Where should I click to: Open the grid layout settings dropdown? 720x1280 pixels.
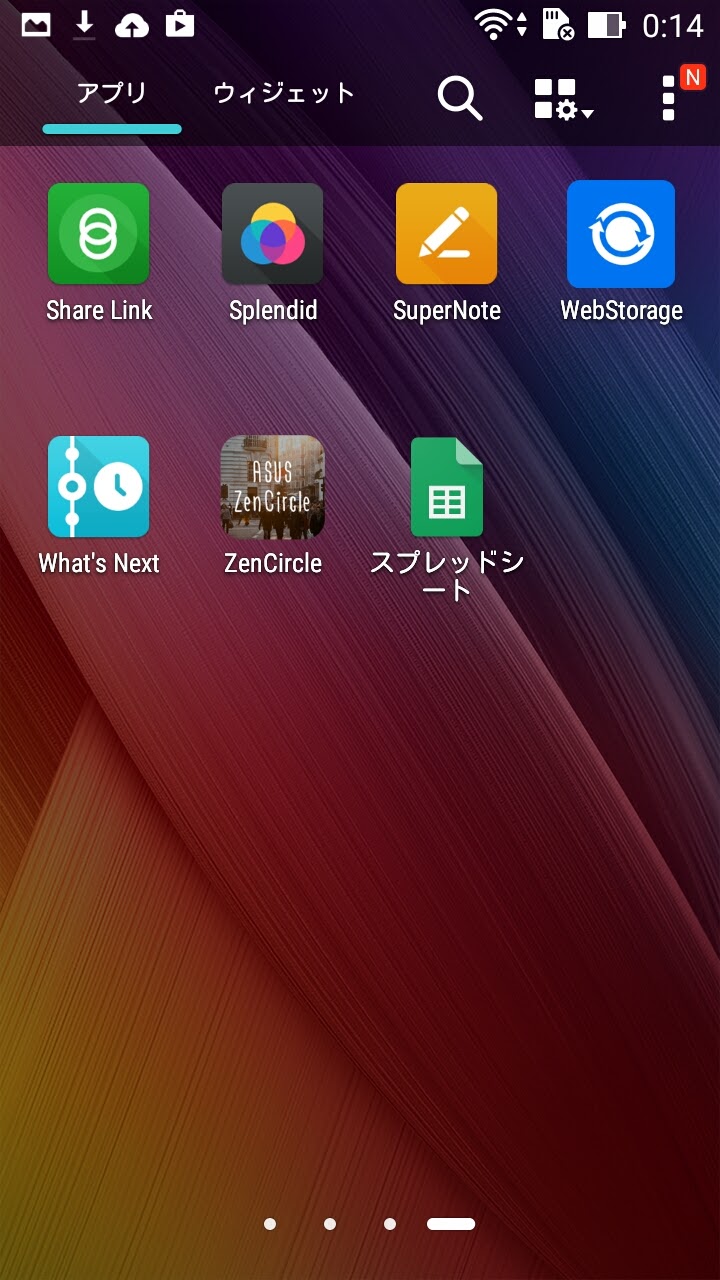[x=563, y=99]
